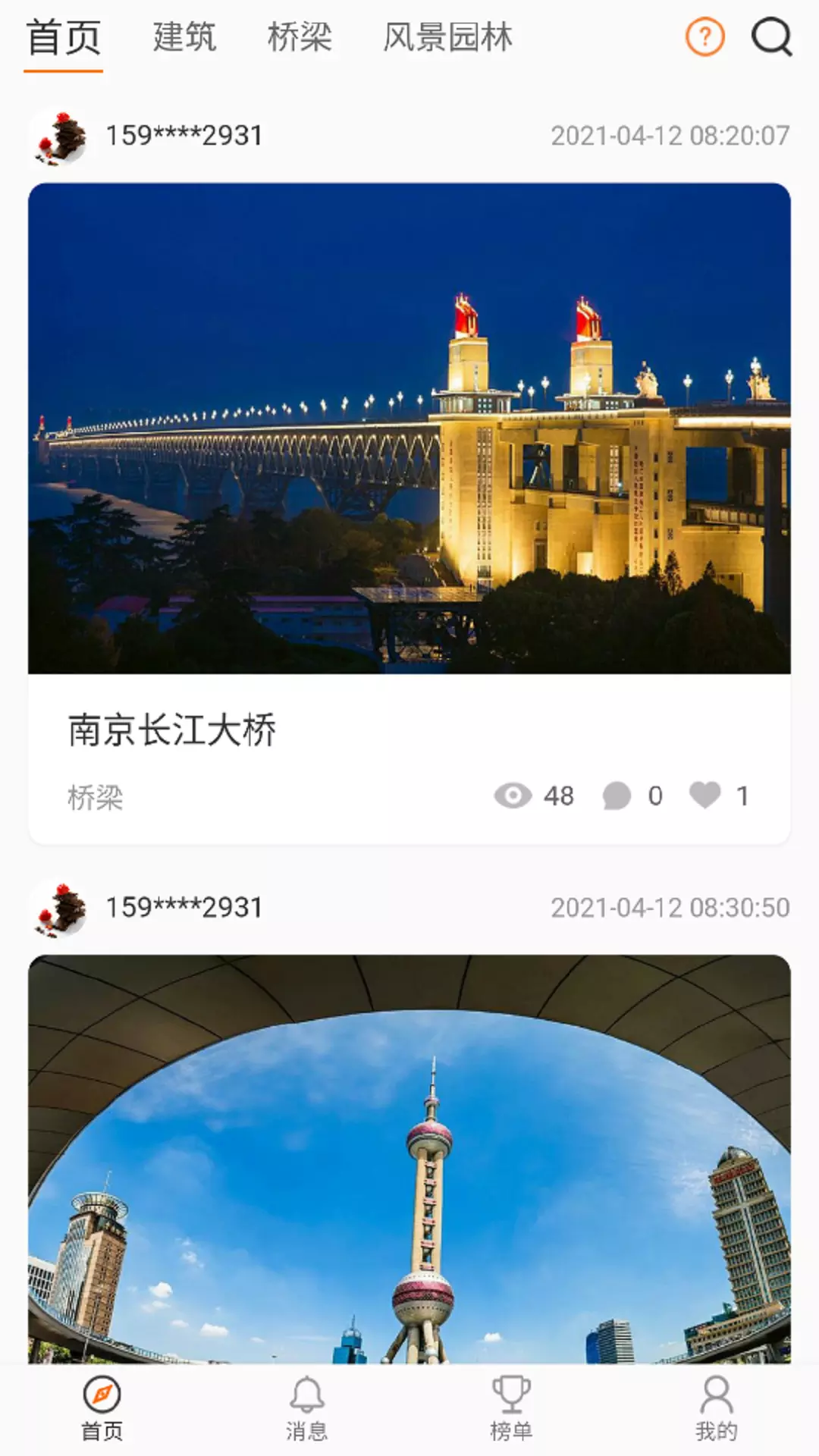Open comments on 南京长江大桥 post
This screenshot has width=819, height=1456.
(x=617, y=795)
